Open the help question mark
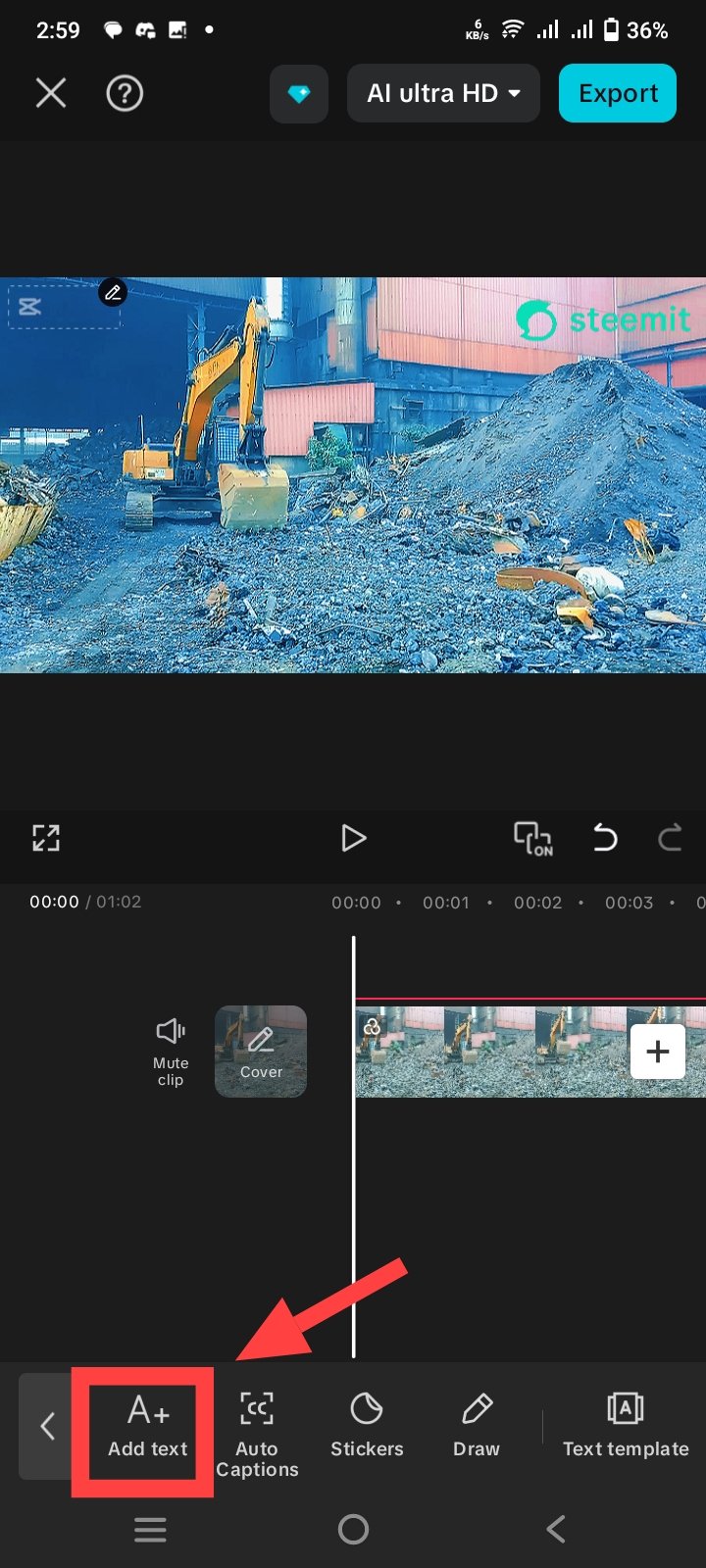Viewport: 706px width, 1568px height. click(x=125, y=93)
